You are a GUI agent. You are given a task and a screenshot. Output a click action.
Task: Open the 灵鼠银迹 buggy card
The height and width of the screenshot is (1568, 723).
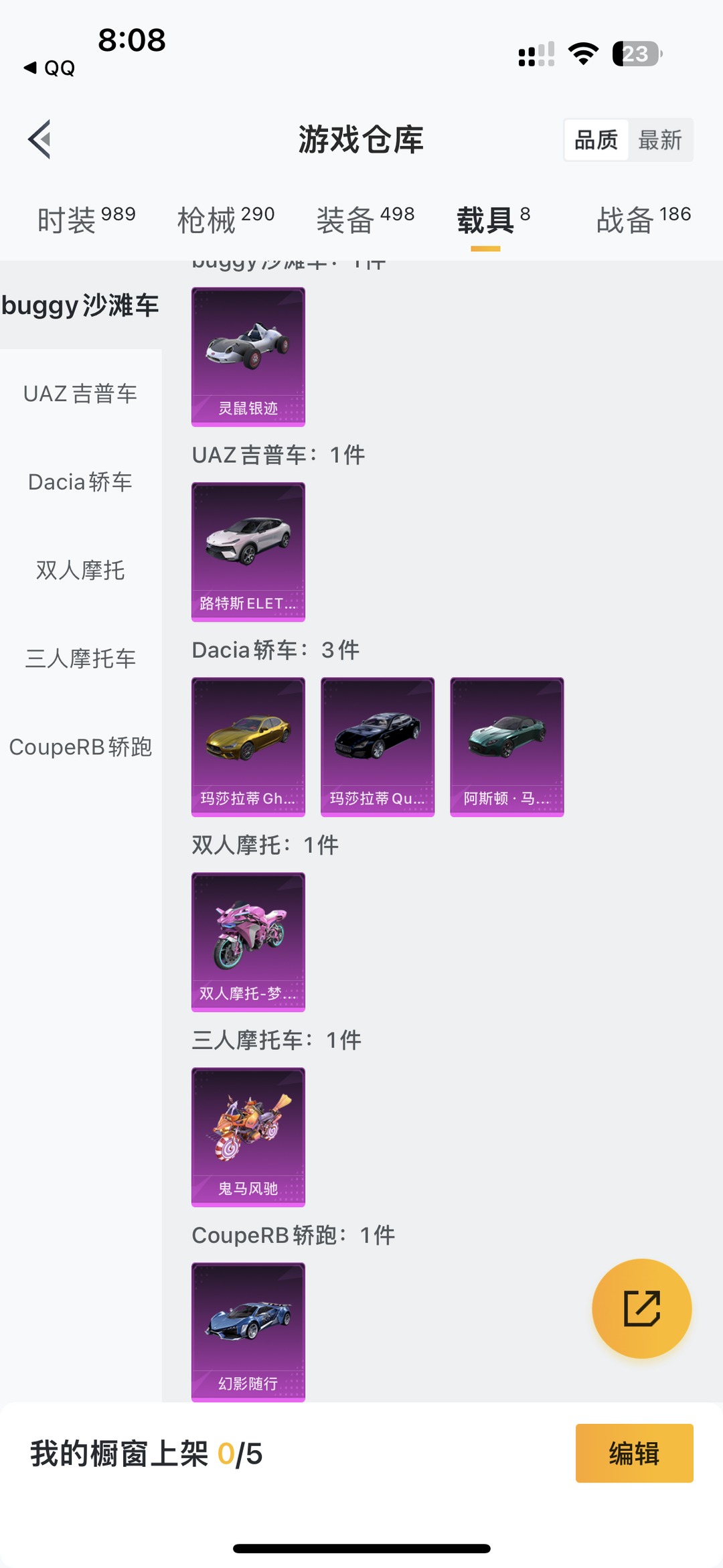point(248,356)
